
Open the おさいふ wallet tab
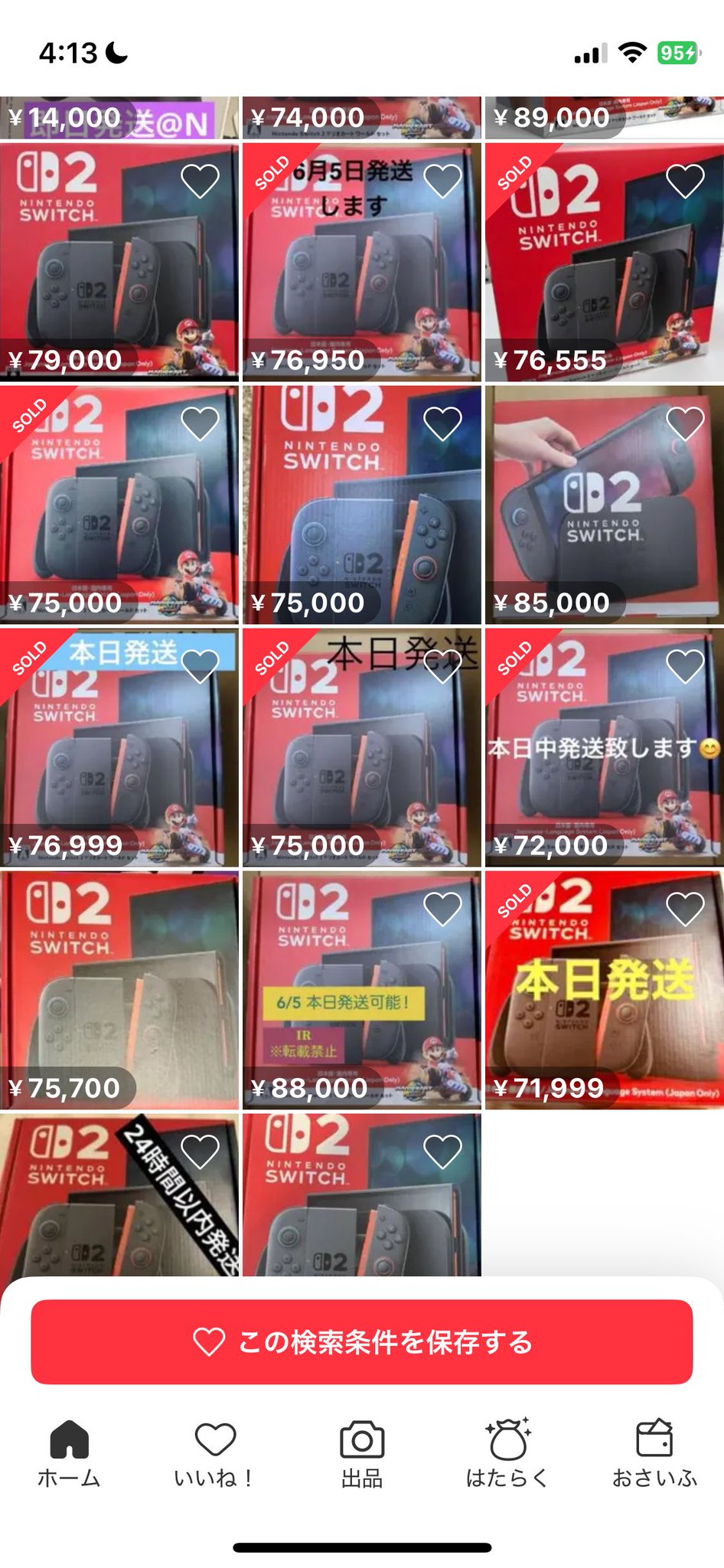pyautogui.click(x=654, y=1452)
